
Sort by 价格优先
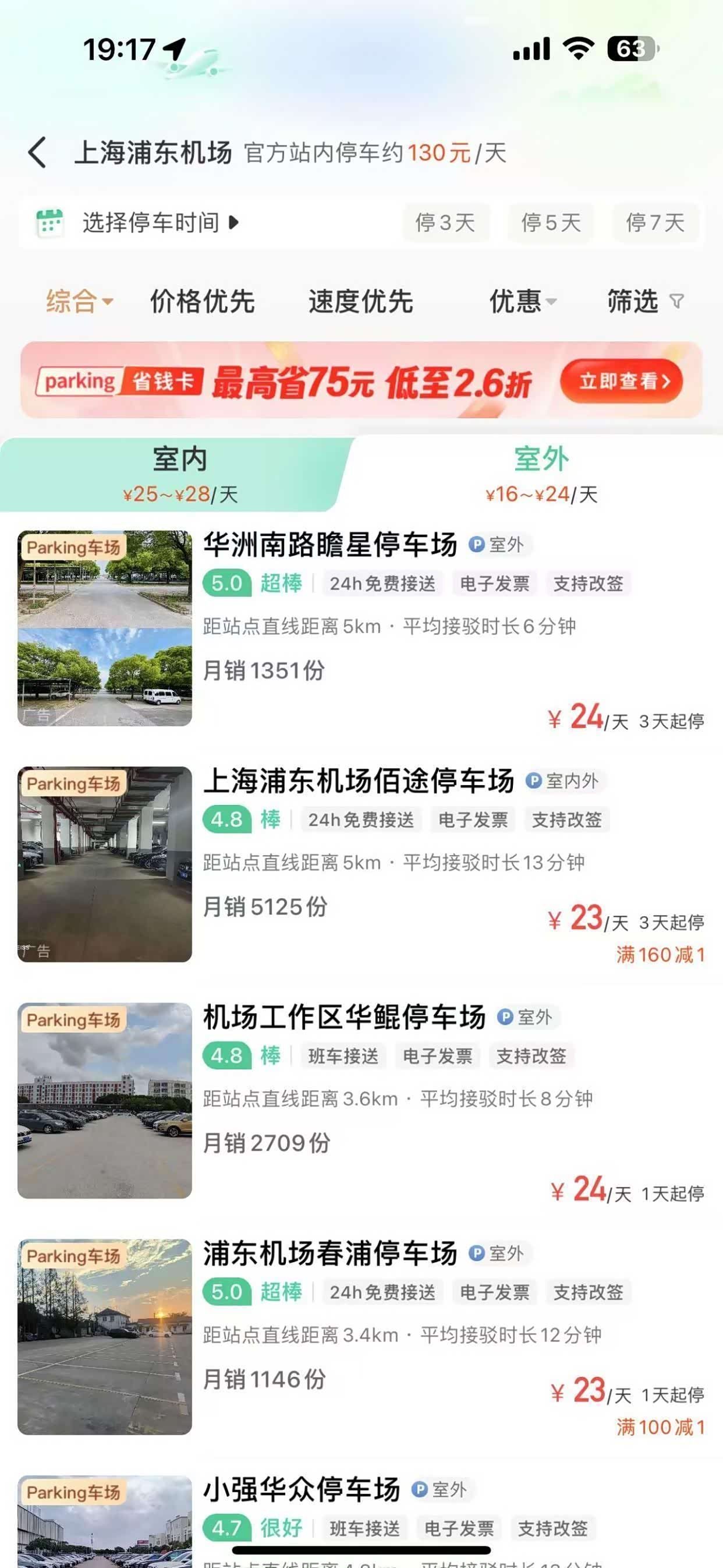point(202,301)
